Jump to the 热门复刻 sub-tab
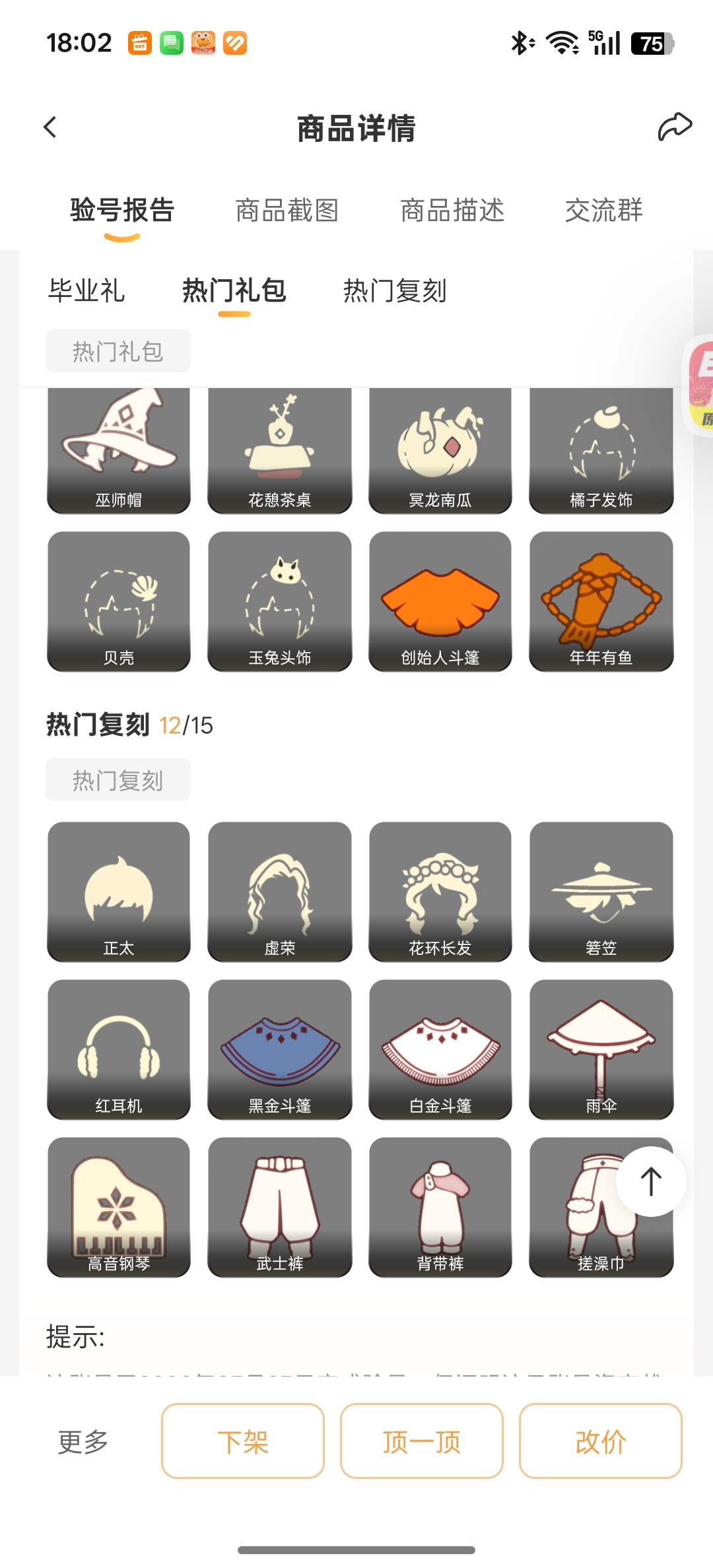 [x=395, y=291]
